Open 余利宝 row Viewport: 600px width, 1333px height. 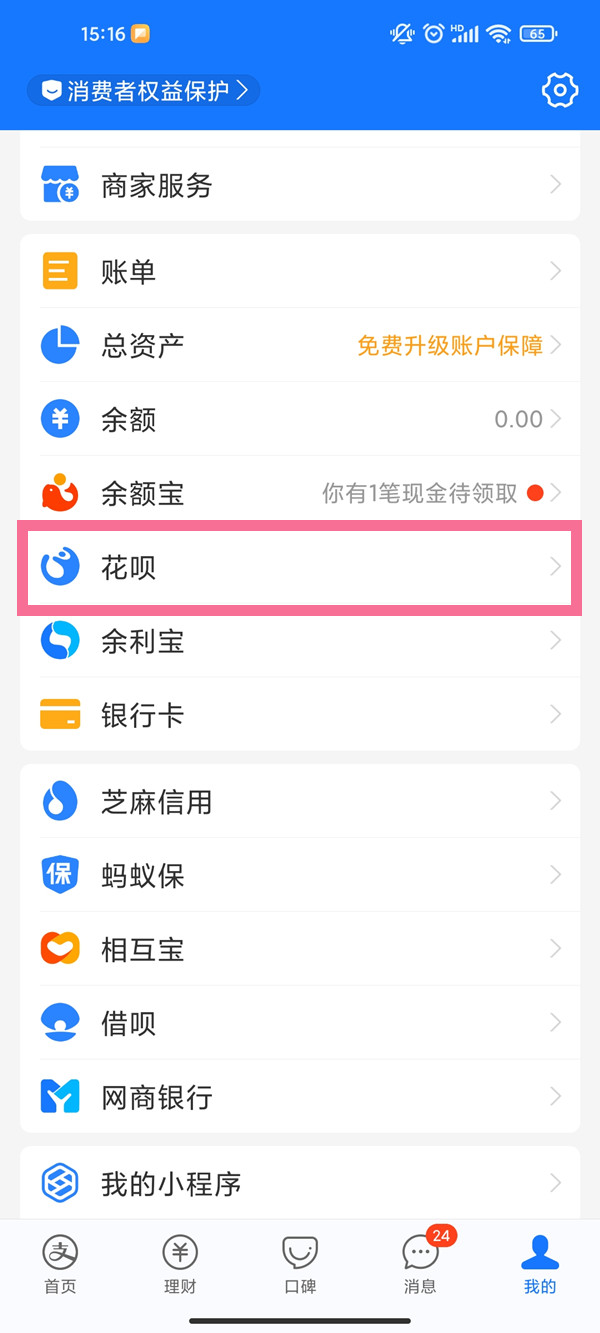(x=300, y=641)
